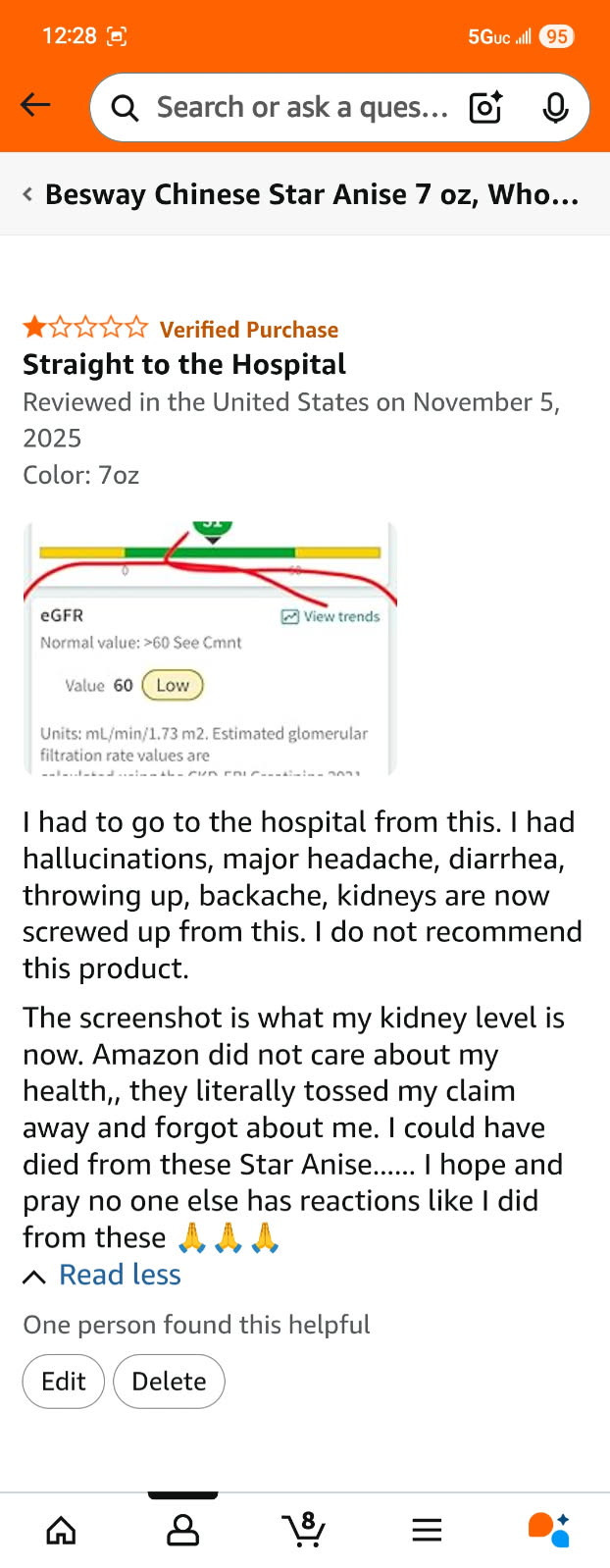Open the hamburger menu tab
Viewport: 610px width, 1568px height.
coord(427,1529)
